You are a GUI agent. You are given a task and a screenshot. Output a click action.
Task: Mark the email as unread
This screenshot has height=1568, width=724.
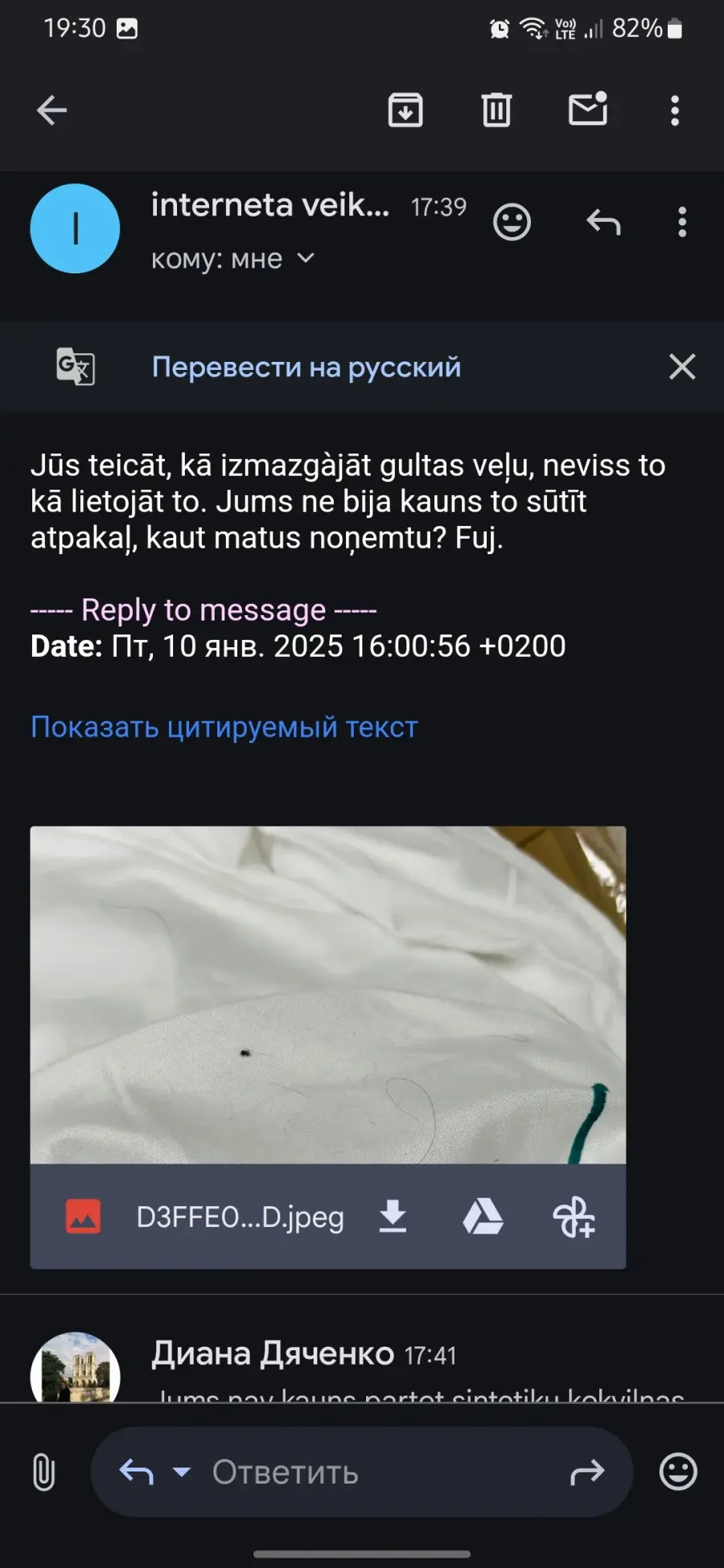[588, 109]
